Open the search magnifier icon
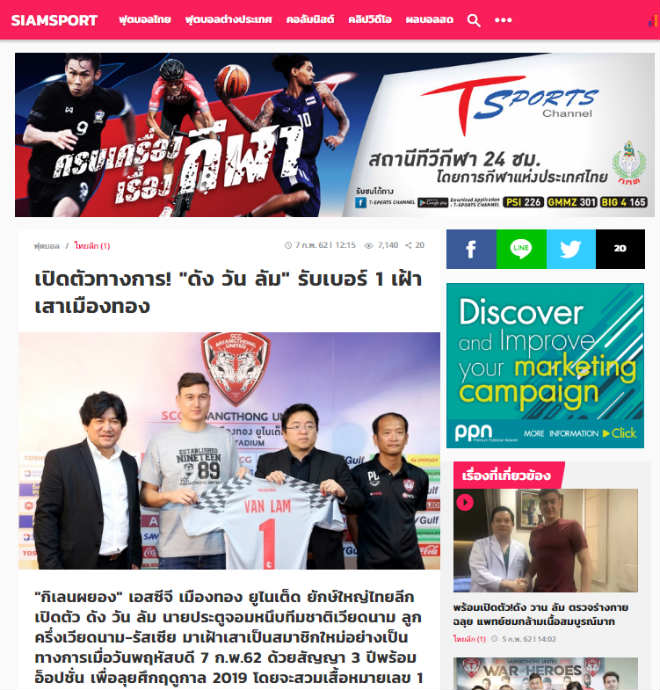The height and width of the screenshot is (690, 660). pos(474,20)
